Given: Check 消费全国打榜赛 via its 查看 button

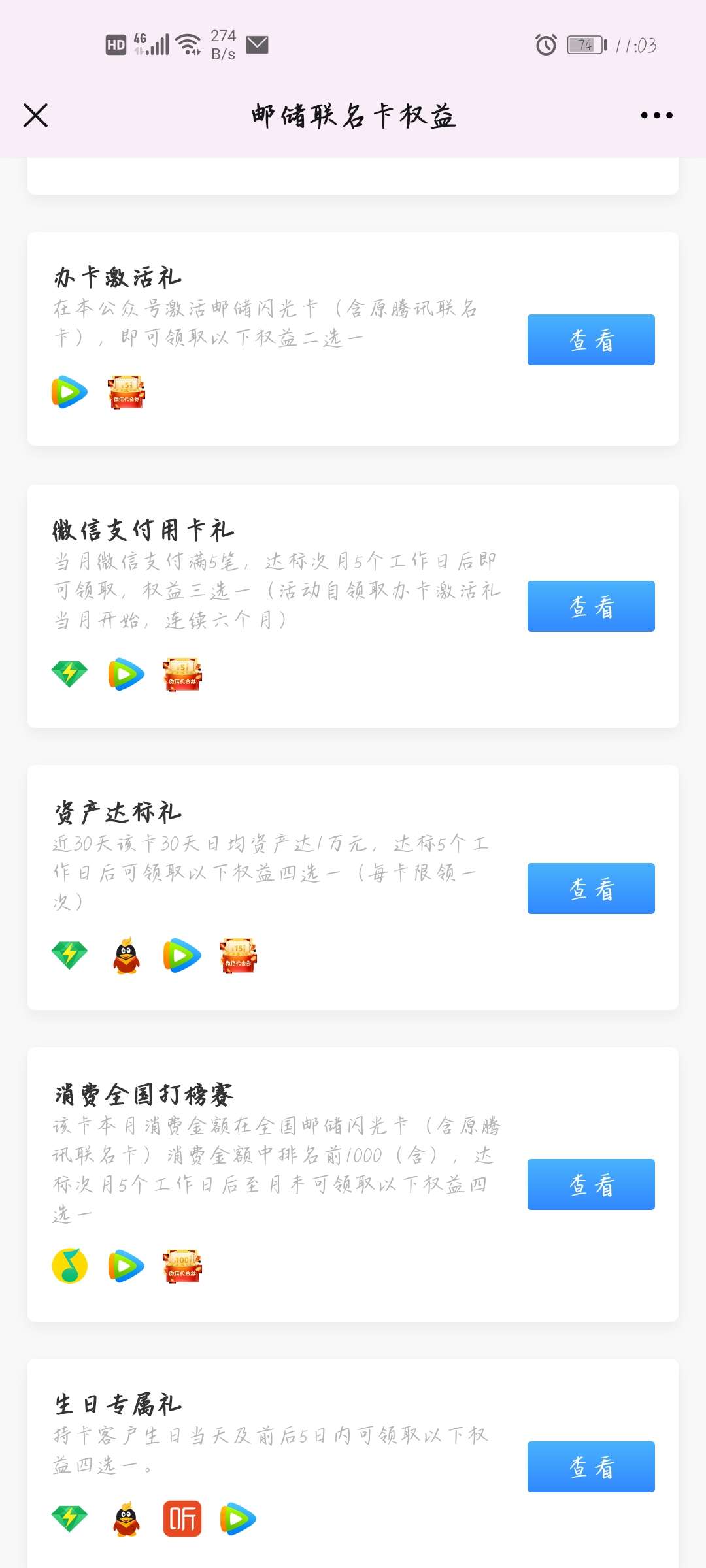Looking at the screenshot, I should pyautogui.click(x=591, y=1184).
